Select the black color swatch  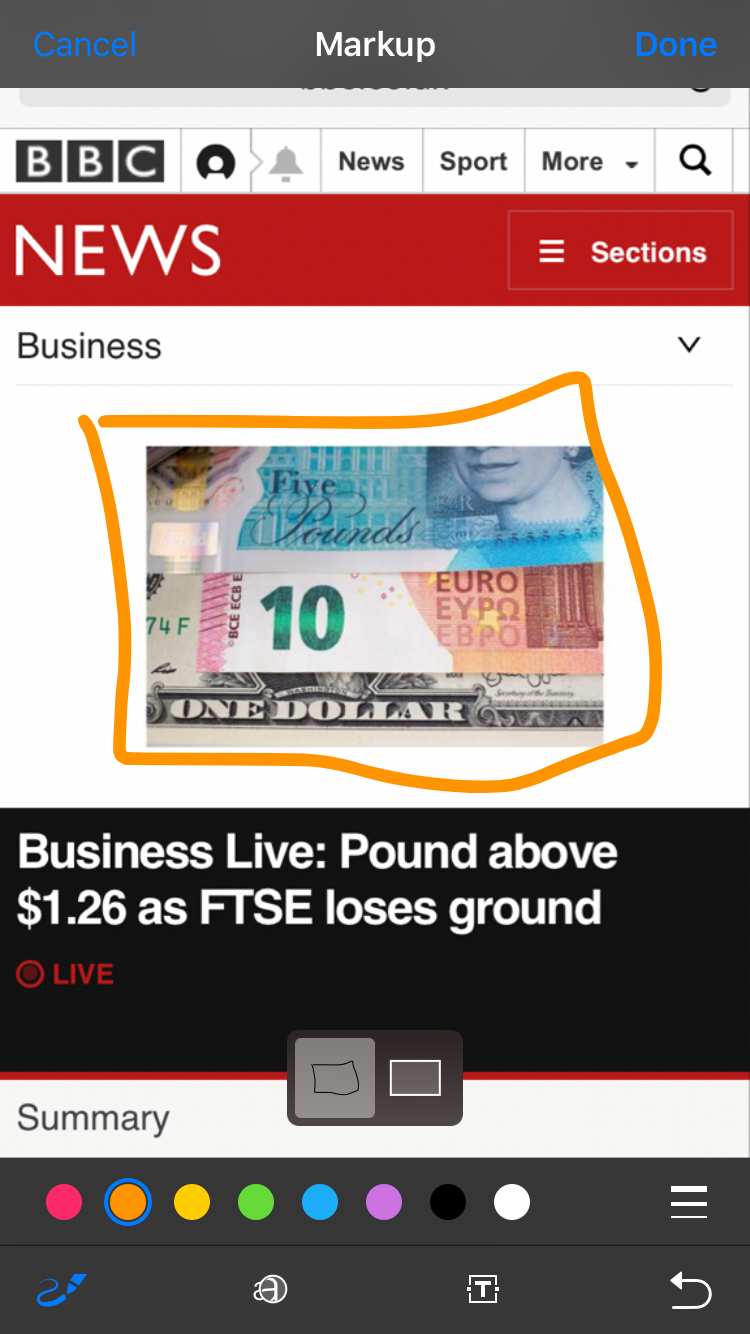(x=448, y=1202)
